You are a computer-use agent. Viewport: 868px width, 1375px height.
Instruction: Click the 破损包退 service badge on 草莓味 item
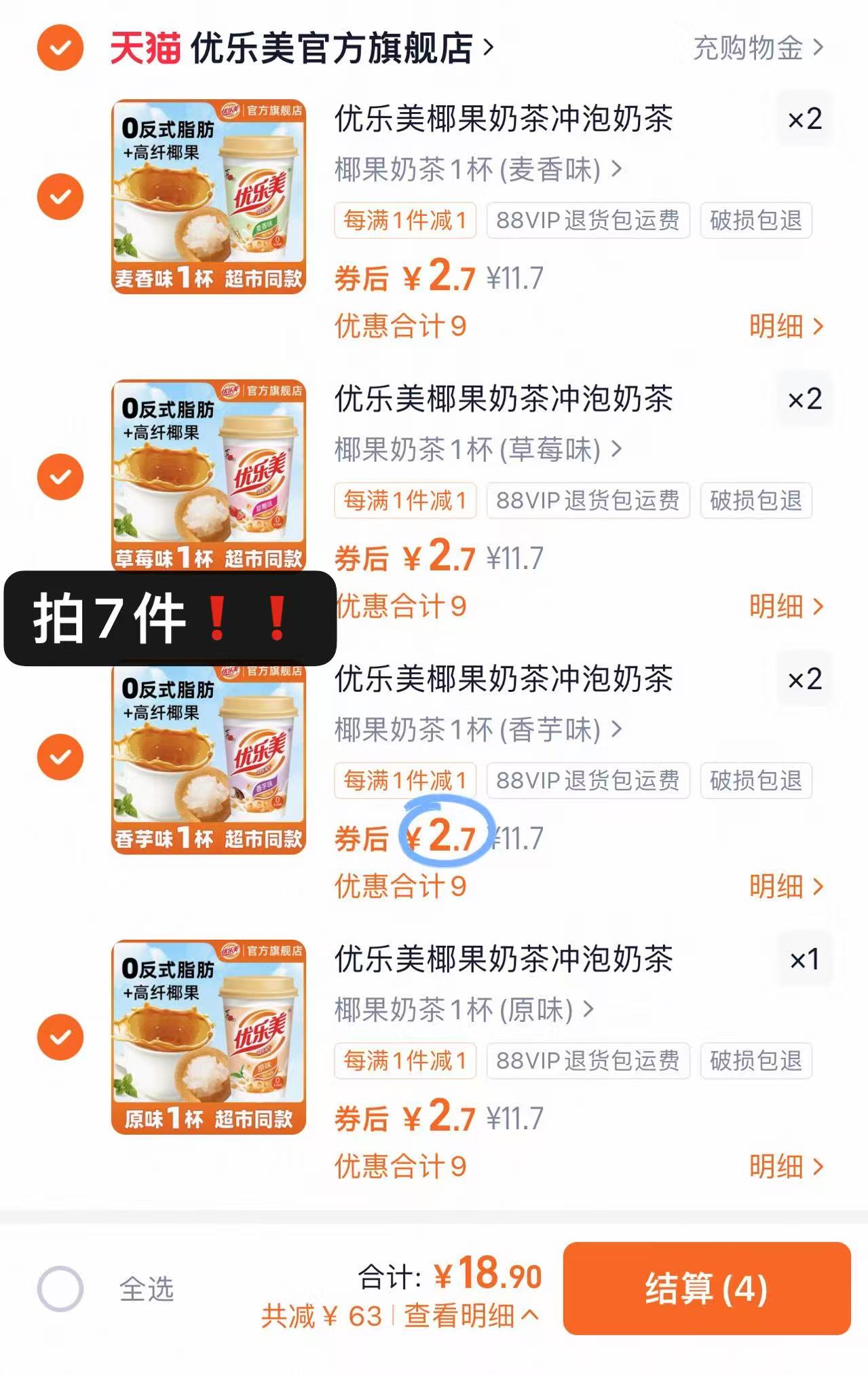coord(755,501)
